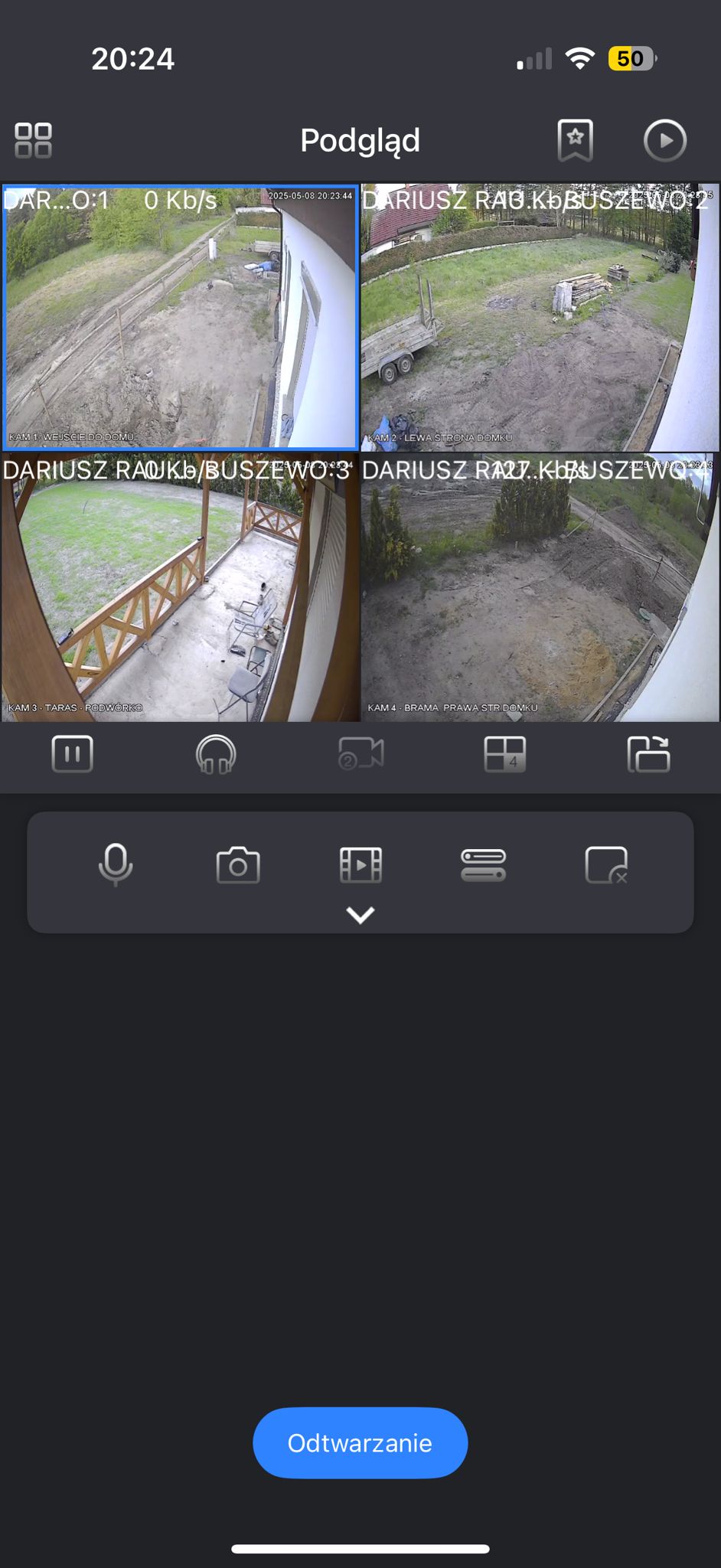Image resolution: width=721 pixels, height=1568 pixels.
Task: Enable the microphone talk function
Action: [116, 865]
